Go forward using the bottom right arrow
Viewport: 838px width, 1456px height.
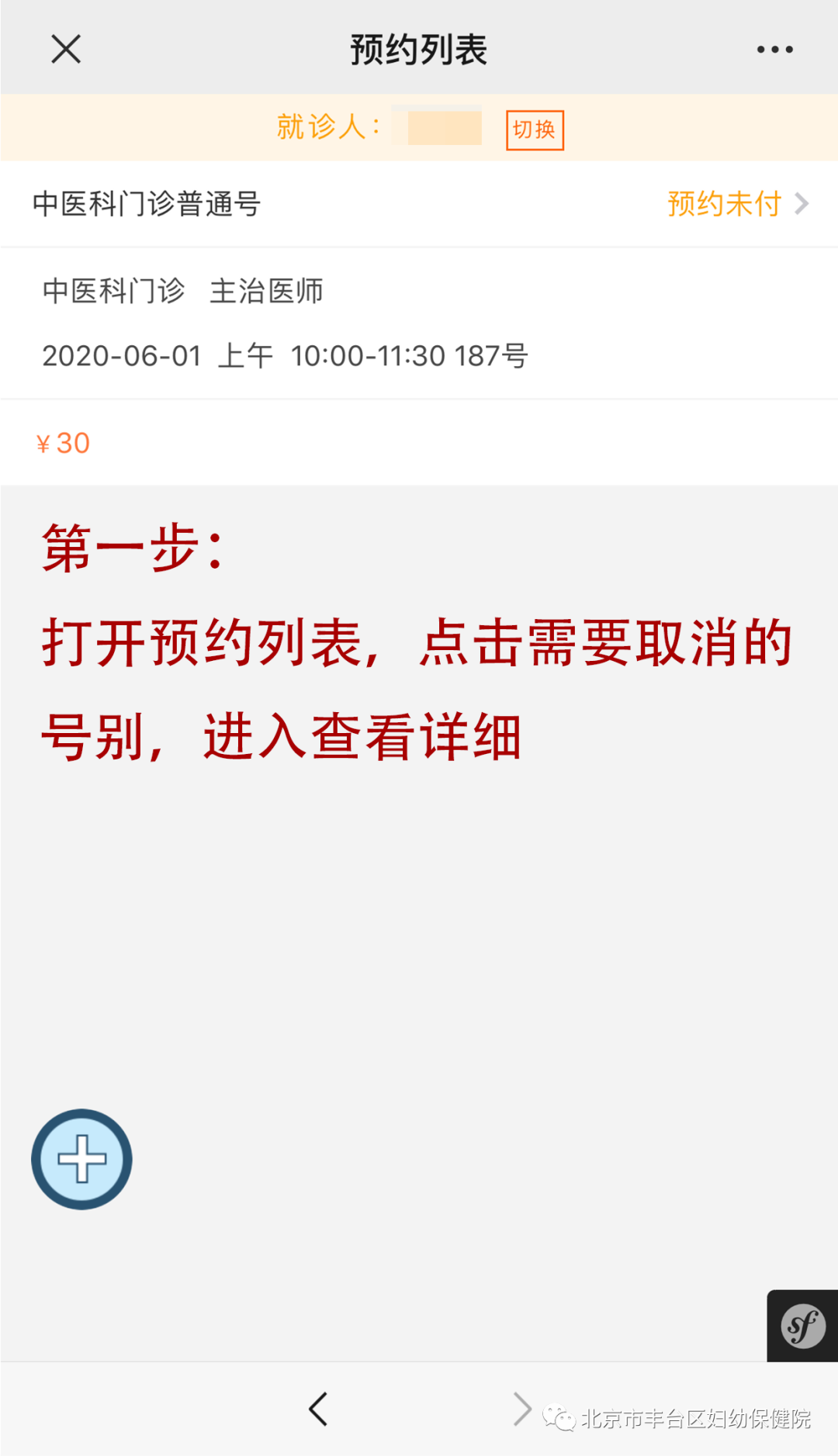(522, 1409)
